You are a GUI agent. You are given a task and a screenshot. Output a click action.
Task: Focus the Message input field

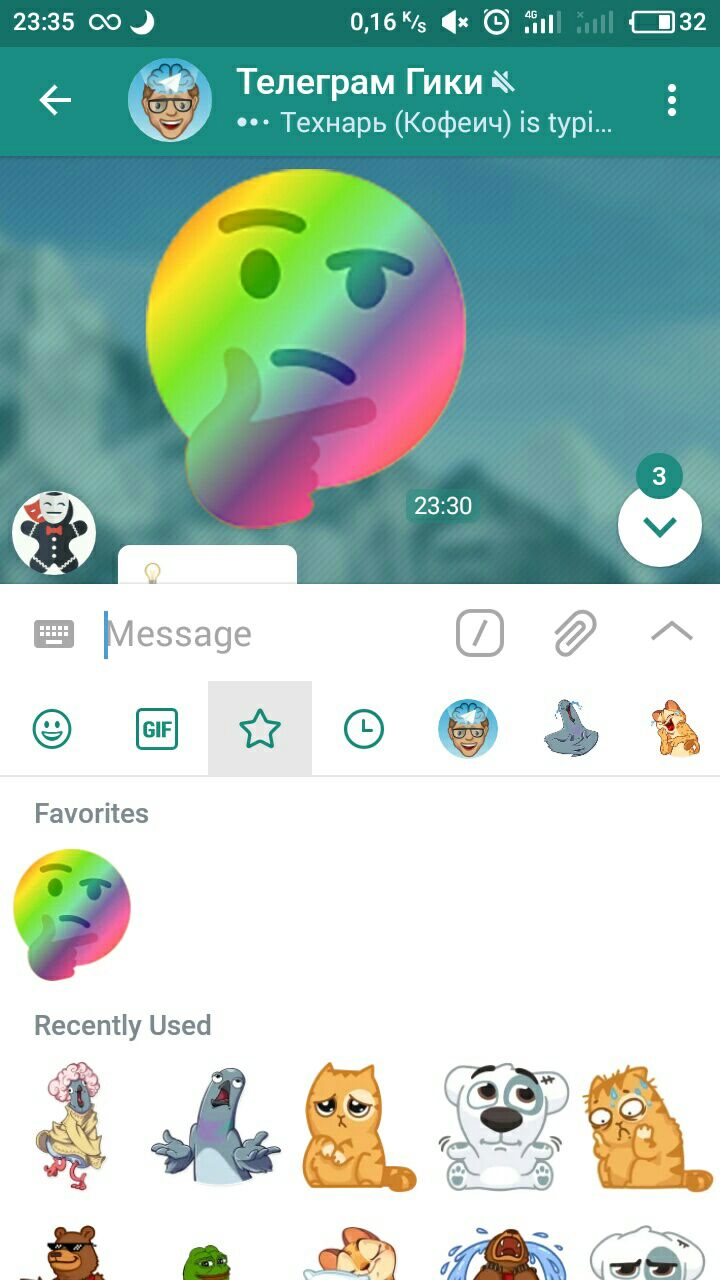coord(270,634)
